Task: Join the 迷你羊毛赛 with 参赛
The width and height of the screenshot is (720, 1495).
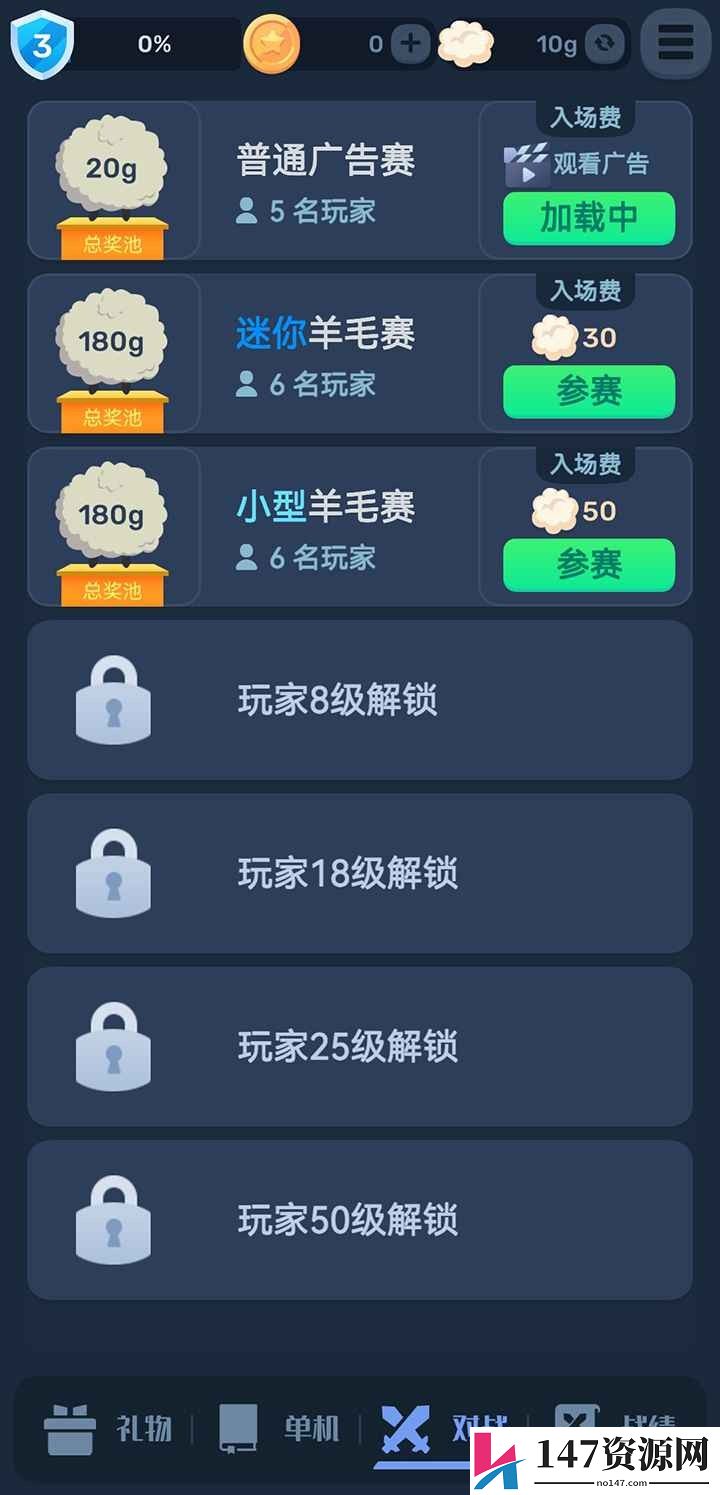Action: click(589, 391)
